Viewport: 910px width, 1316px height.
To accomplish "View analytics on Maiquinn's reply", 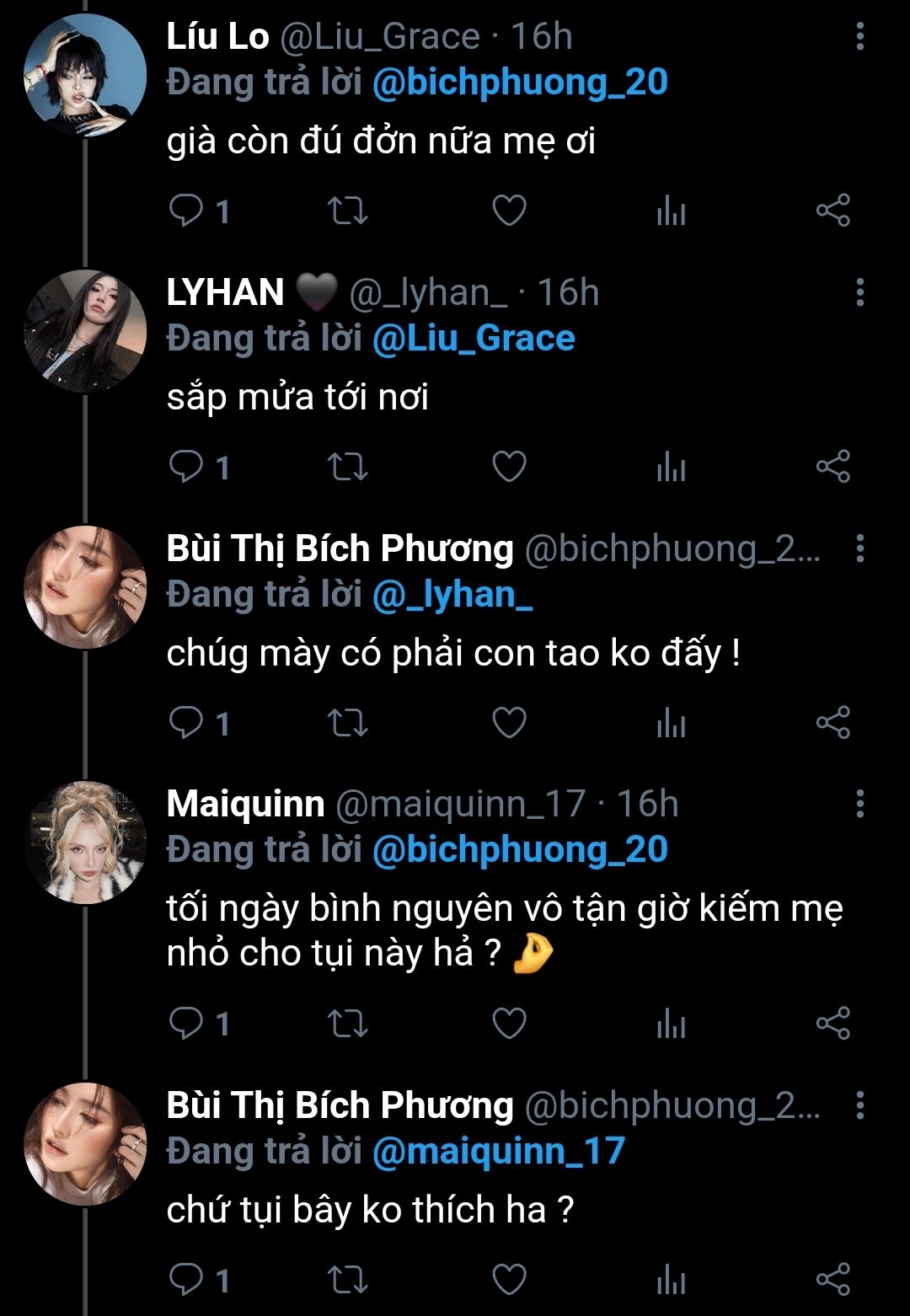I will pyautogui.click(x=671, y=1024).
